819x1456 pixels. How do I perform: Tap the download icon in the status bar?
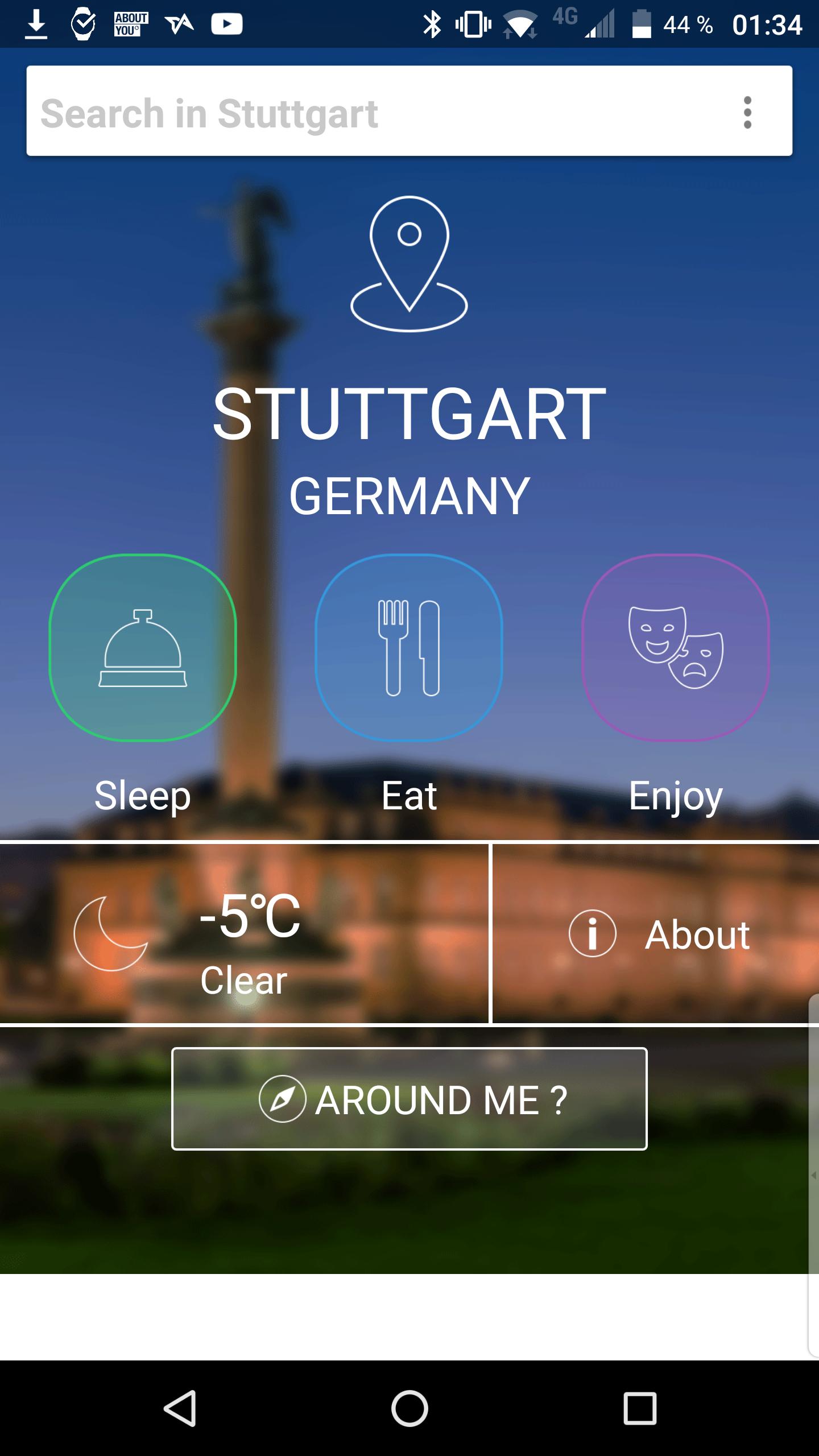point(35,24)
